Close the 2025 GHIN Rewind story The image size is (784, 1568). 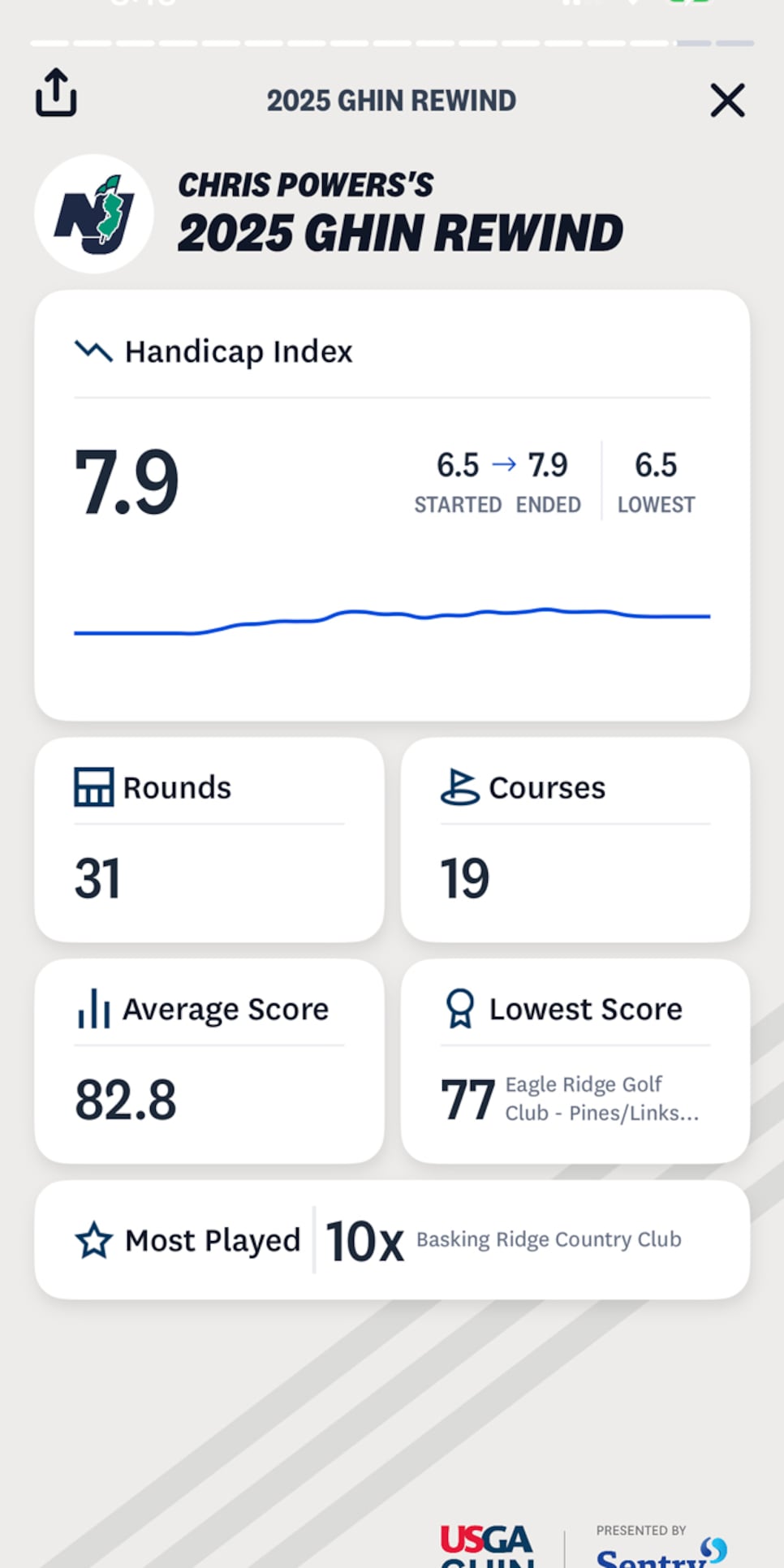(727, 101)
